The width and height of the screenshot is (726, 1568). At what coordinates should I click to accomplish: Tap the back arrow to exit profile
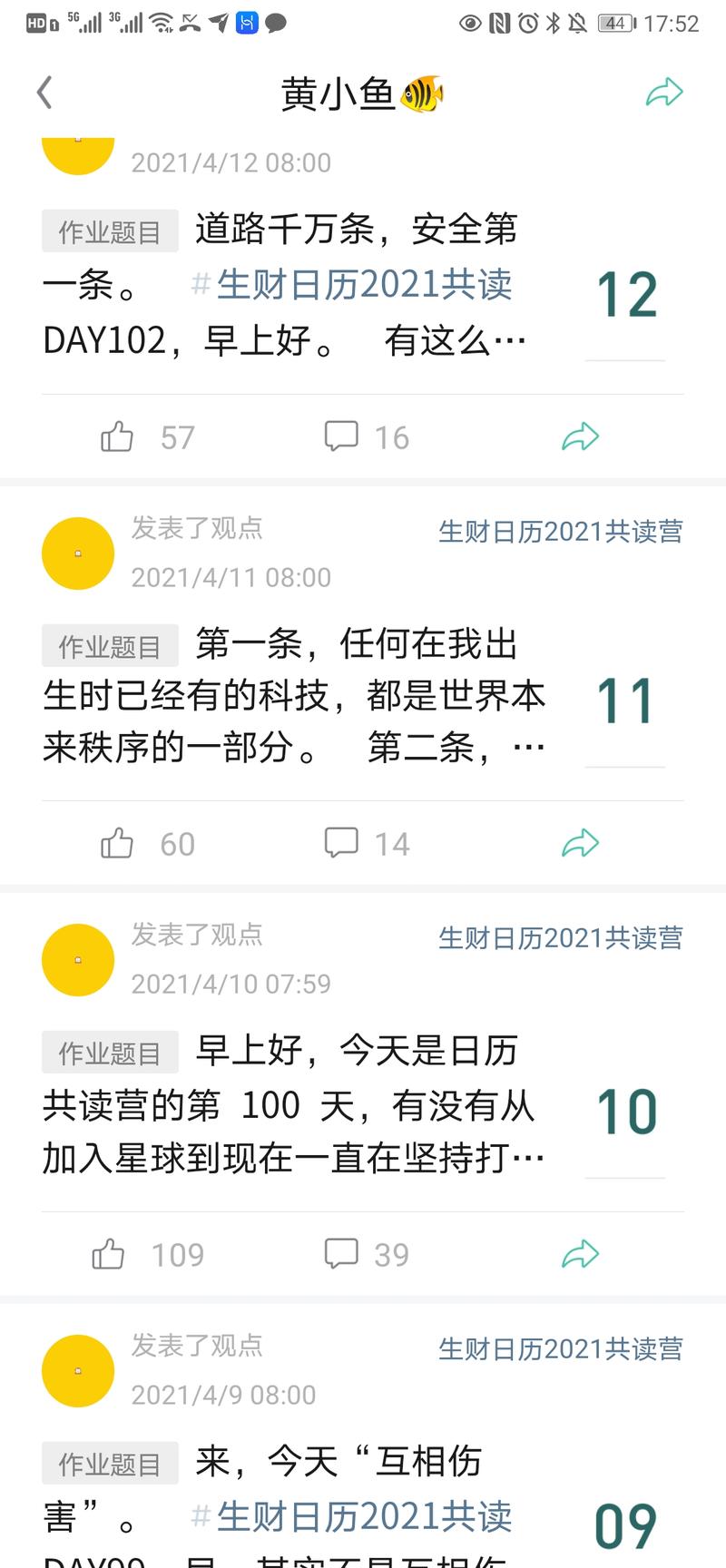(x=44, y=92)
